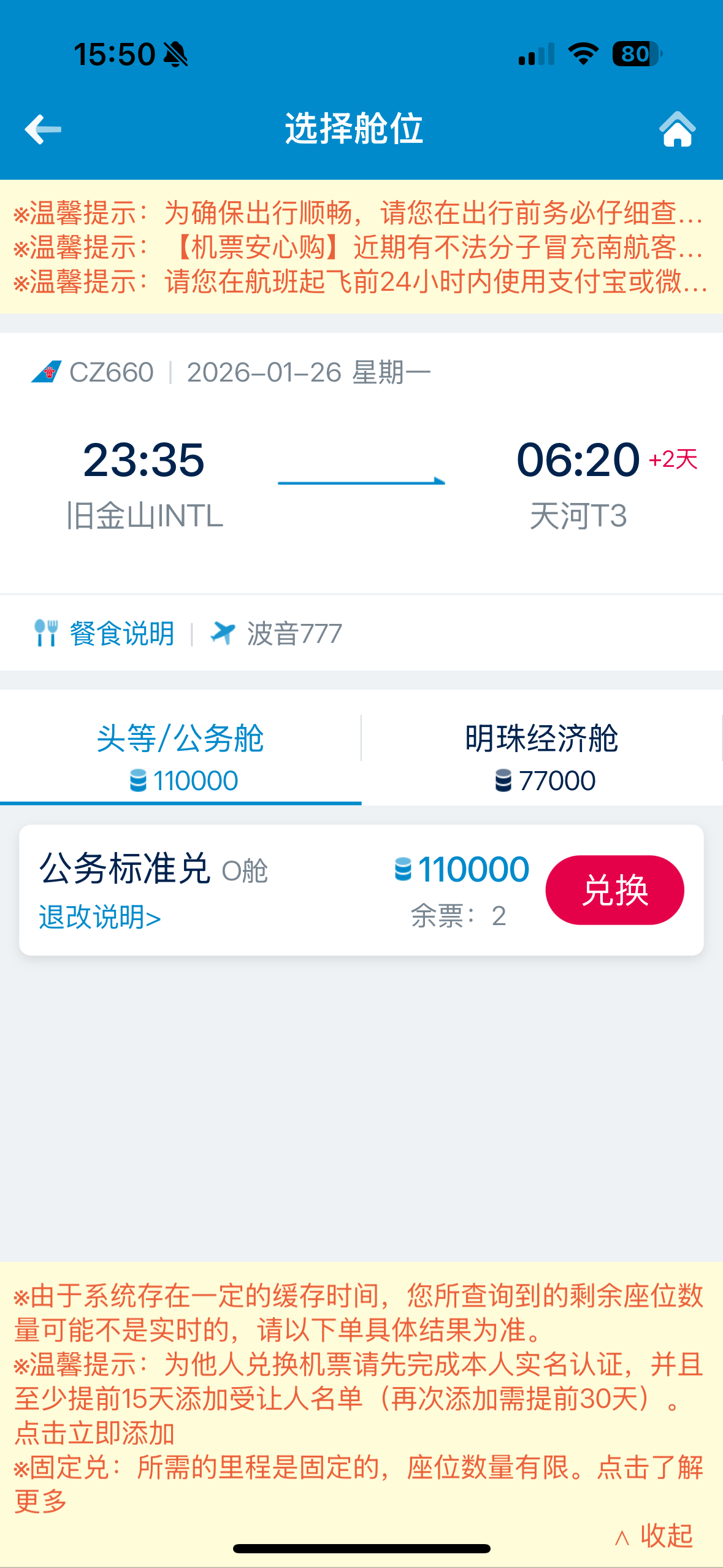Viewport: 723px width, 1568px height.
Task: Open the 餐食说明 meal info link
Action: pos(104,633)
